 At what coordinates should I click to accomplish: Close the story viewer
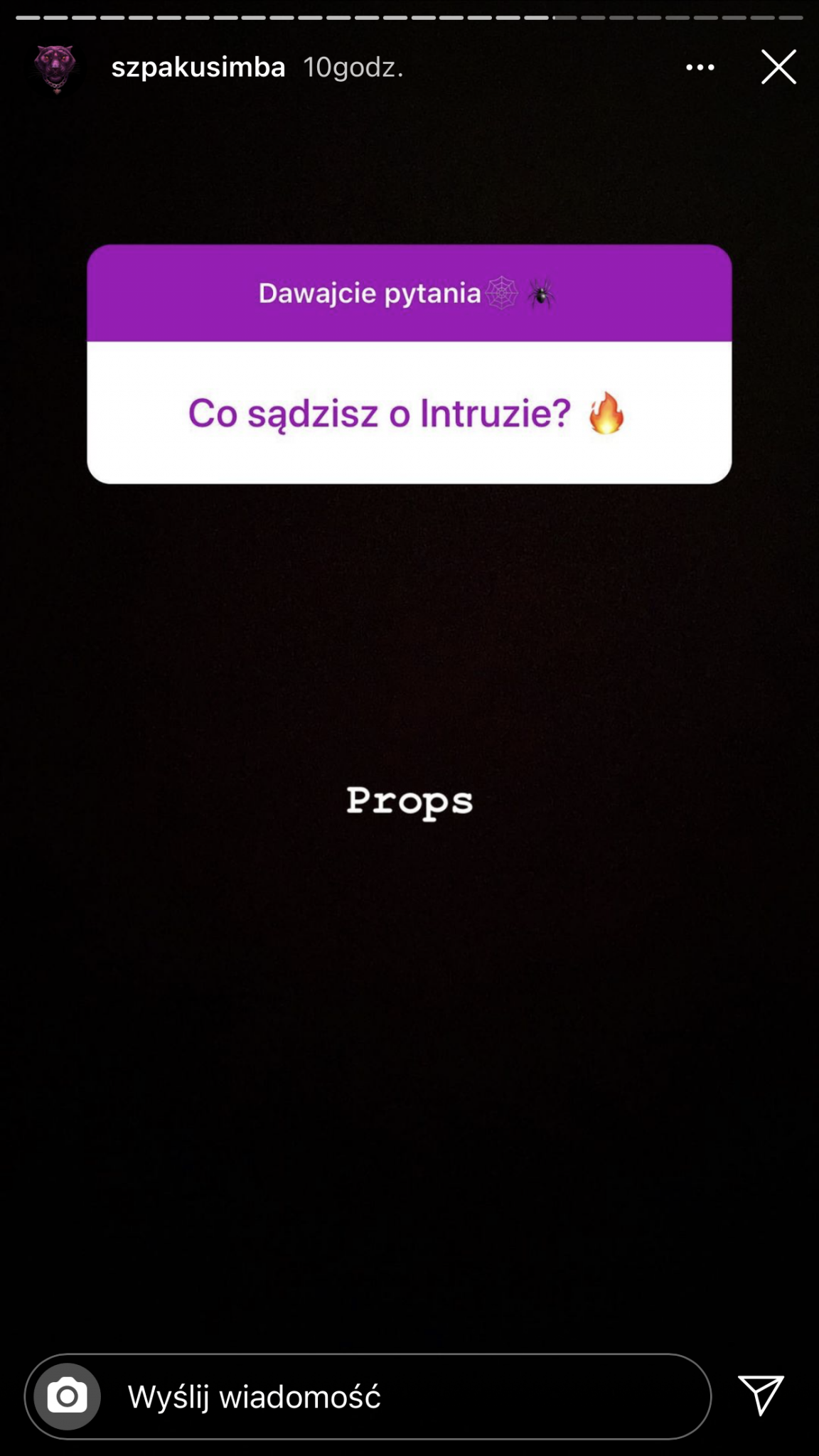tap(778, 68)
